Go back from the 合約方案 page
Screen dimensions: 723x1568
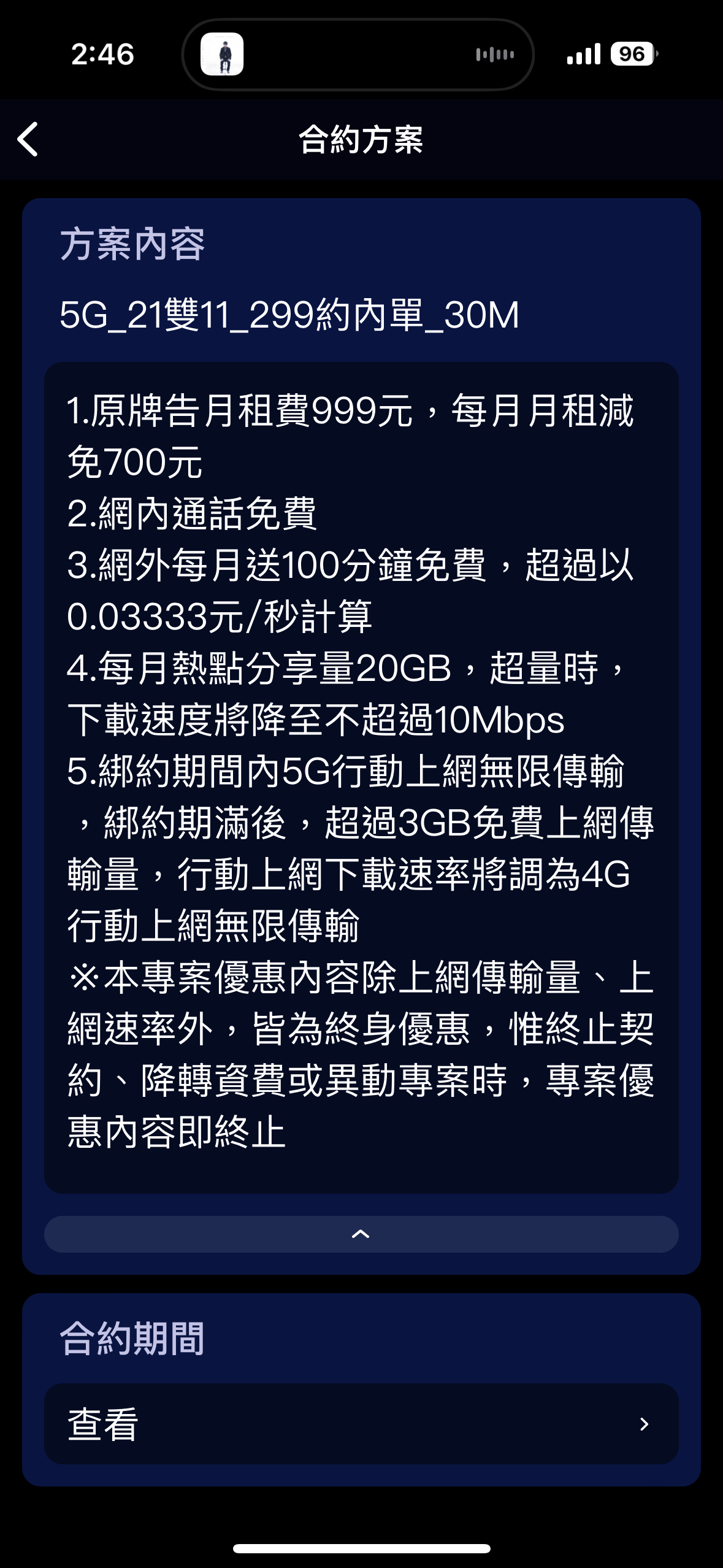[28, 139]
